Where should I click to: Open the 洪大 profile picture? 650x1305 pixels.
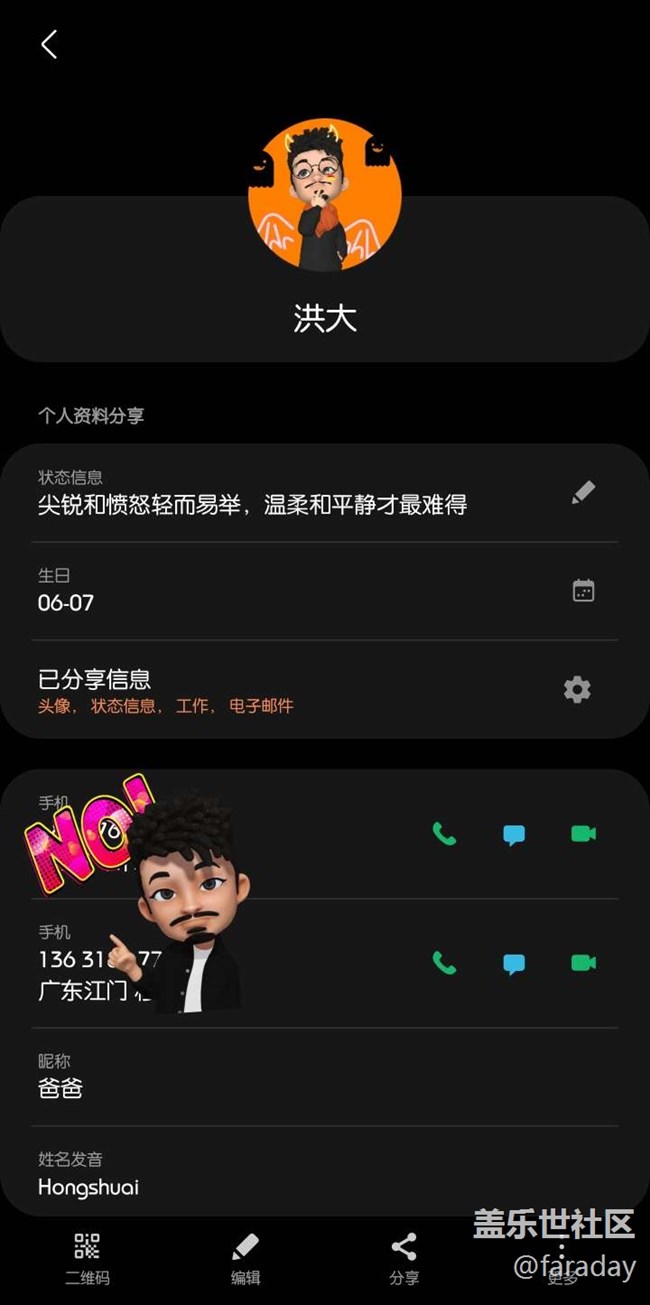325,195
